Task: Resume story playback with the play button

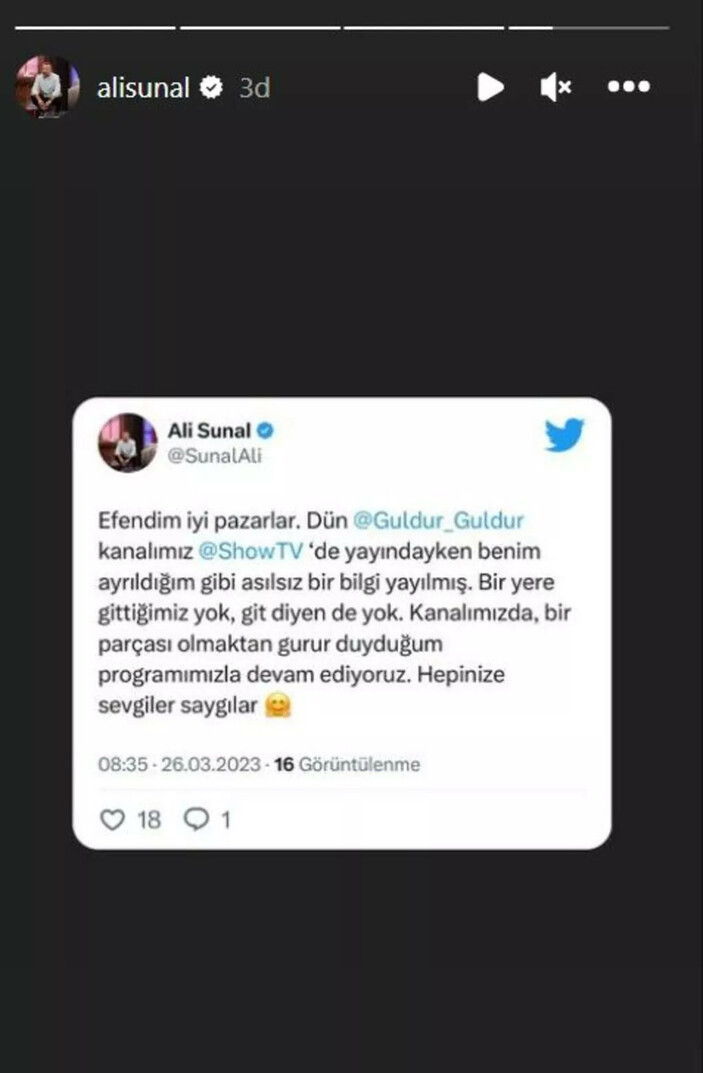Action: pos(490,88)
